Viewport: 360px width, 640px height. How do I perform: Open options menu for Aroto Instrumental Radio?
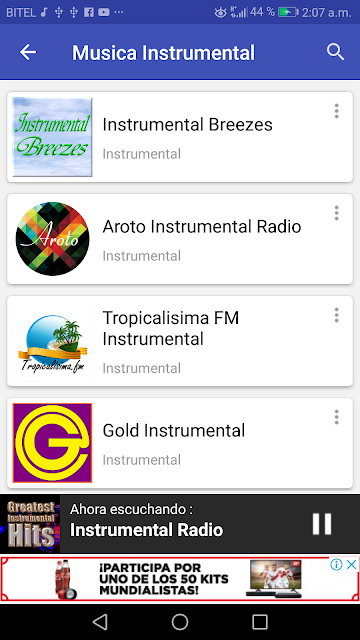point(336,213)
